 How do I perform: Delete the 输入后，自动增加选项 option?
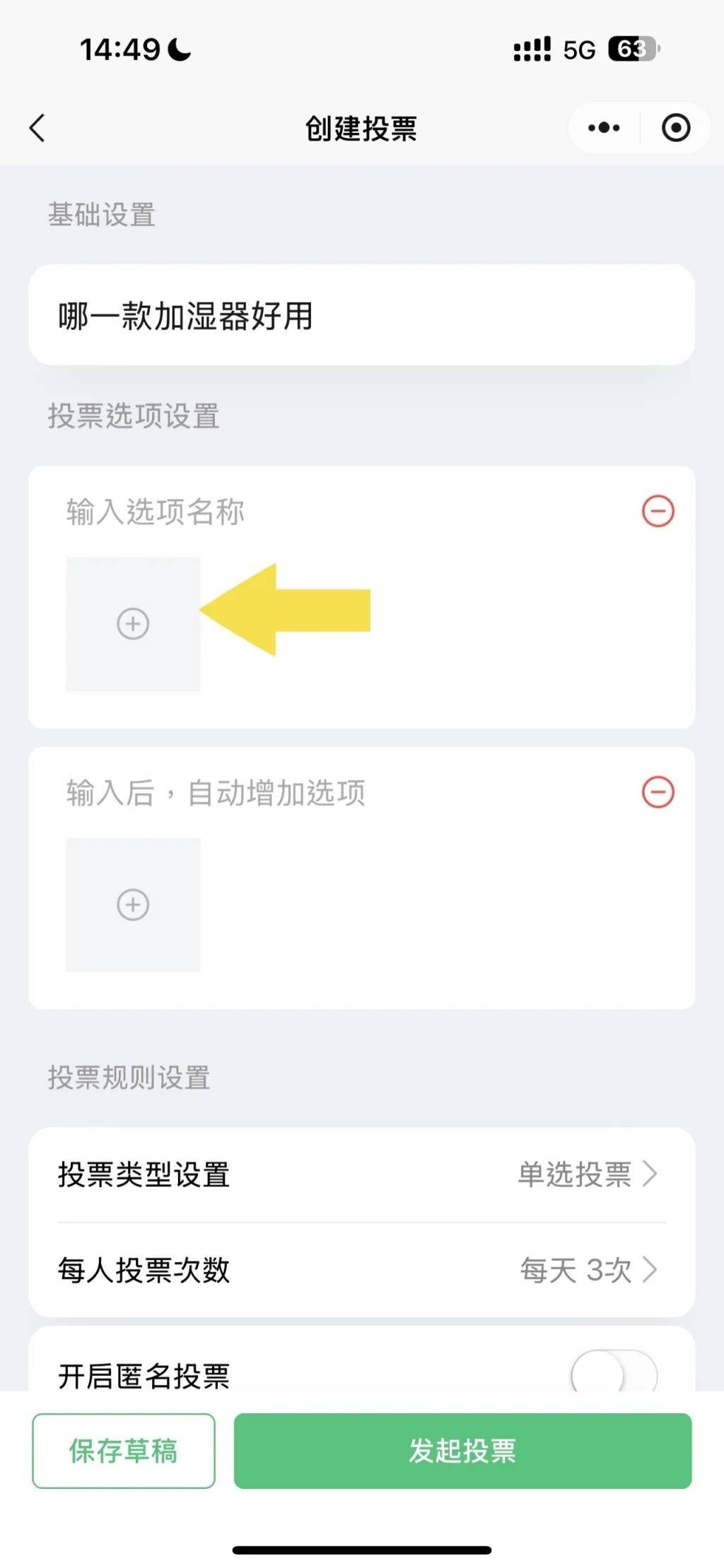(658, 792)
